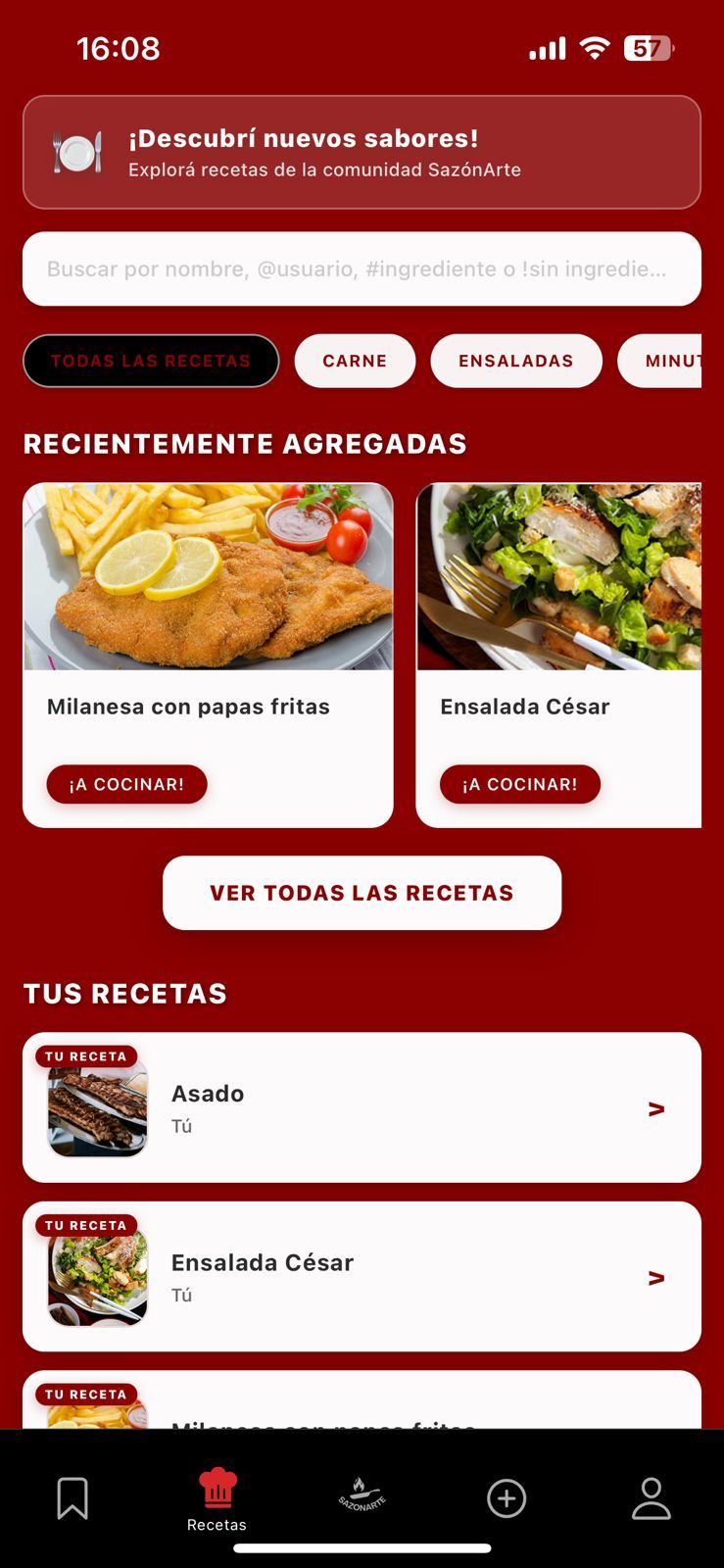Click the plate and cutlery banner icon
The height and width of the screenshot is (1568, 724).
tap(77, 152)
